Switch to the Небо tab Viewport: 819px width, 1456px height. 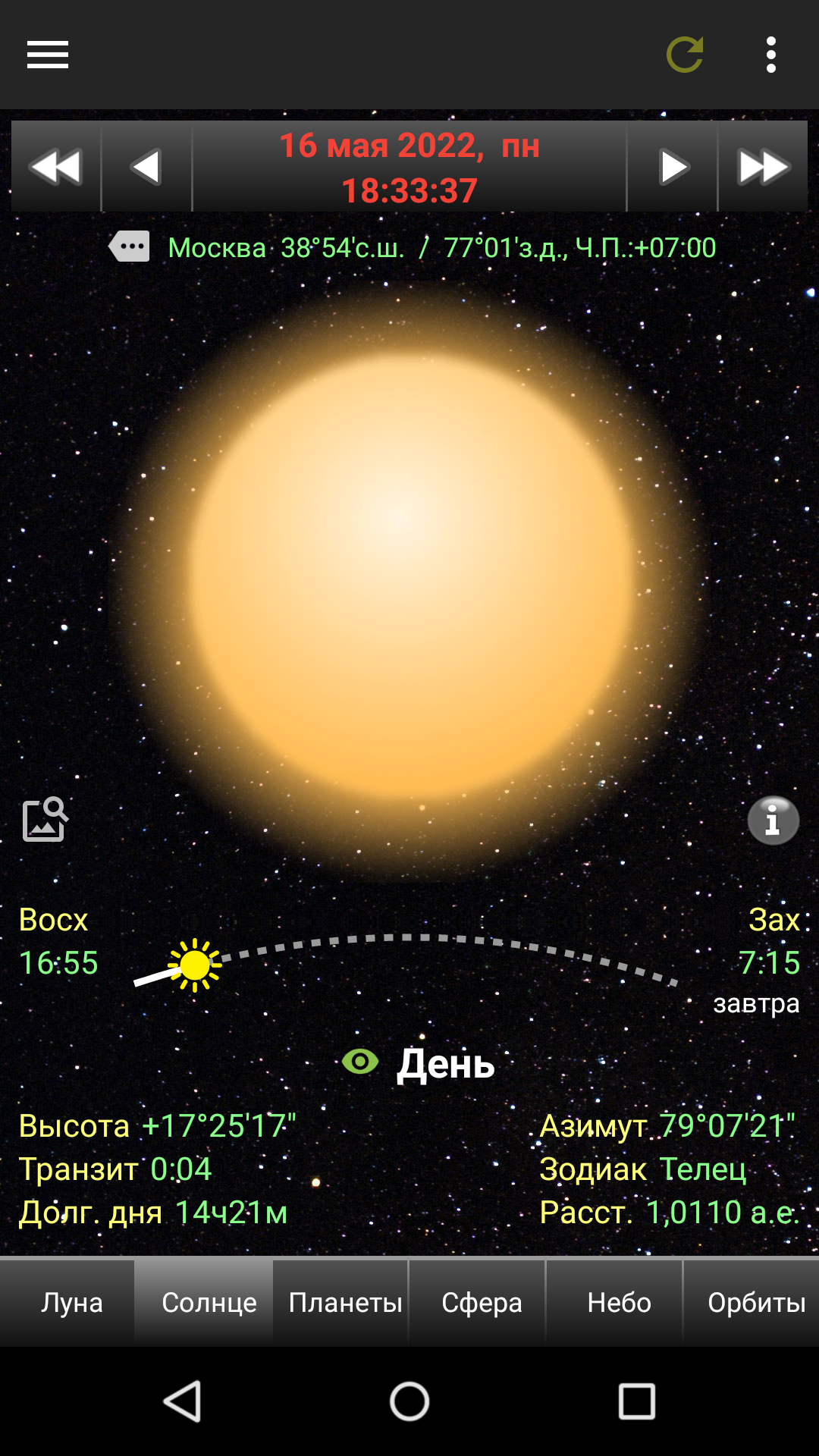click(619, 1302)
